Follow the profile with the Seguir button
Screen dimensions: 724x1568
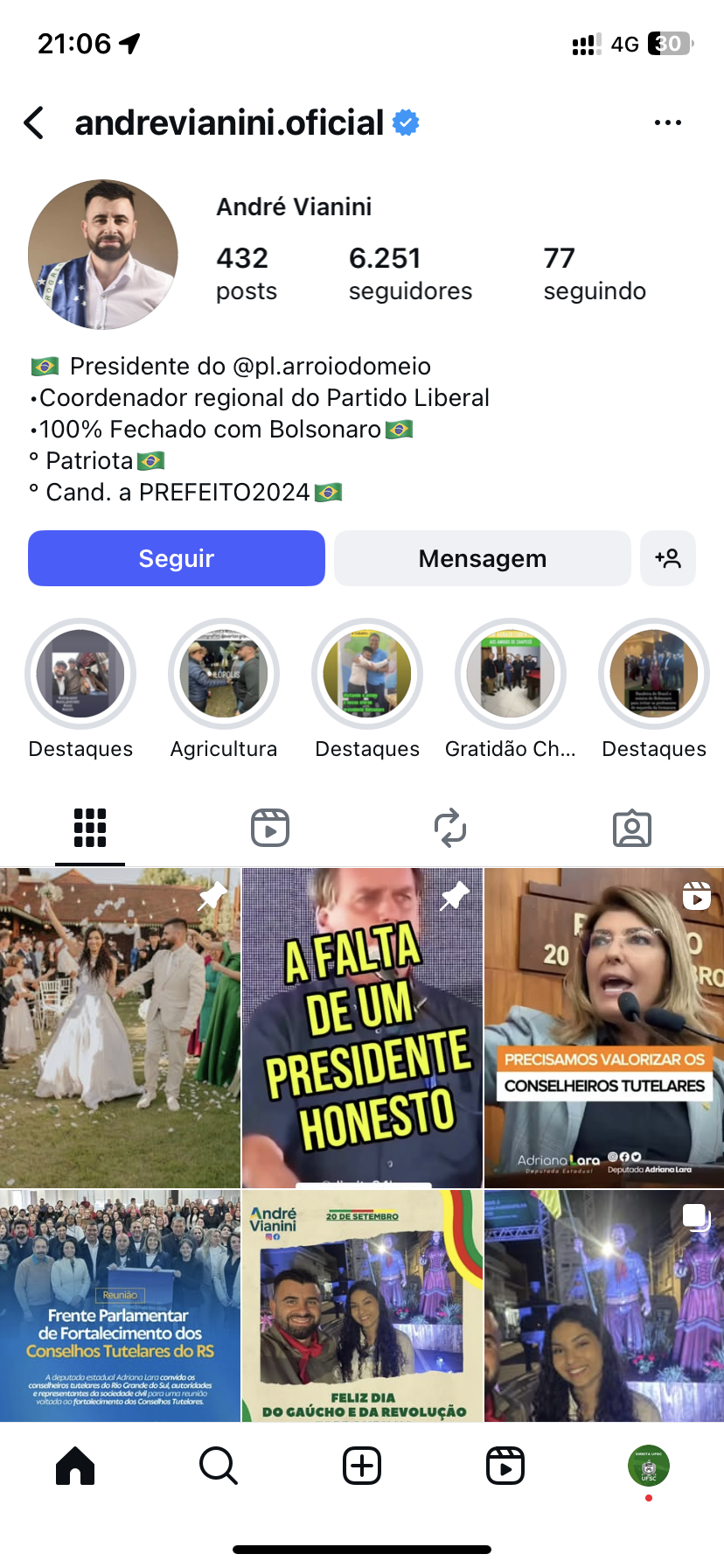(177, 558)
